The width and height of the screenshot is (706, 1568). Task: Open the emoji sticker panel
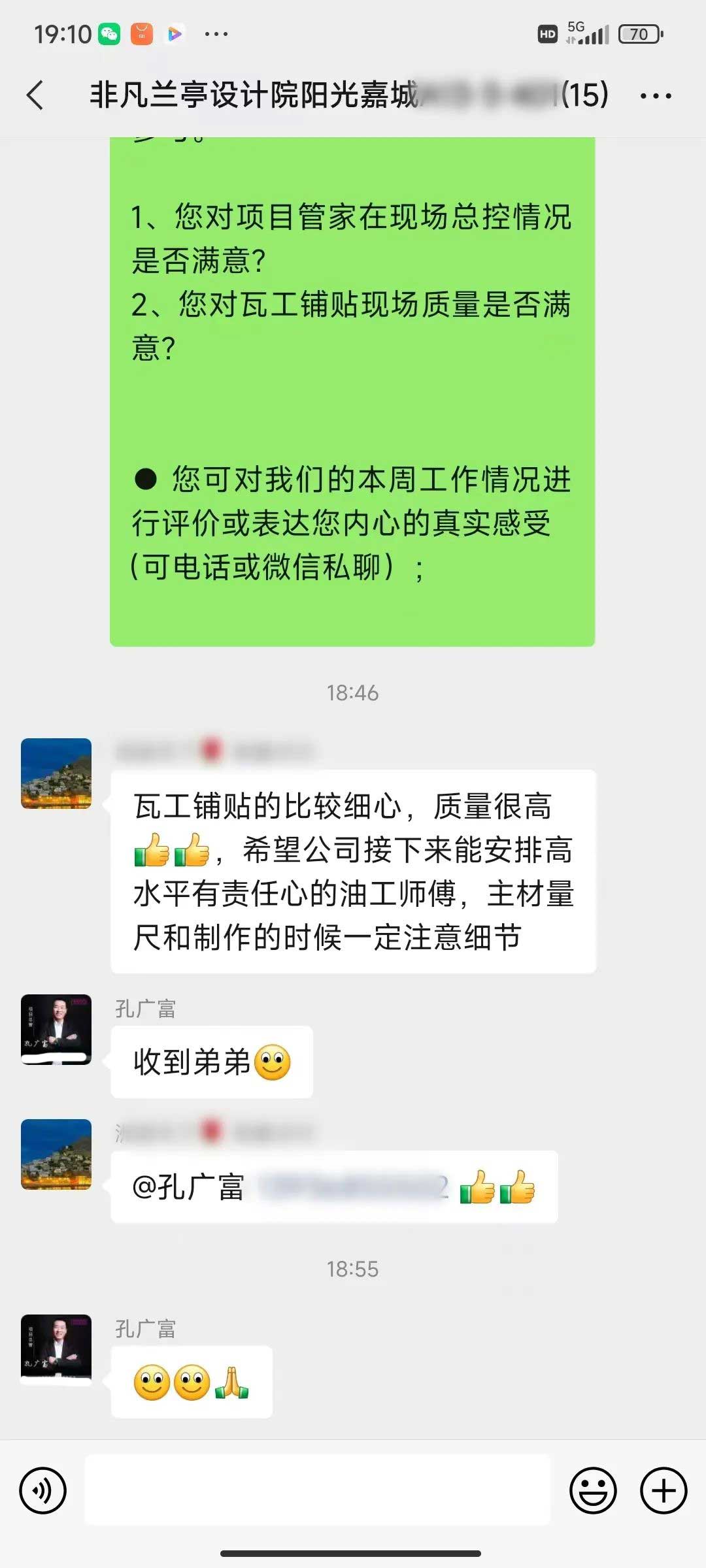click(x=593, y=1490)
